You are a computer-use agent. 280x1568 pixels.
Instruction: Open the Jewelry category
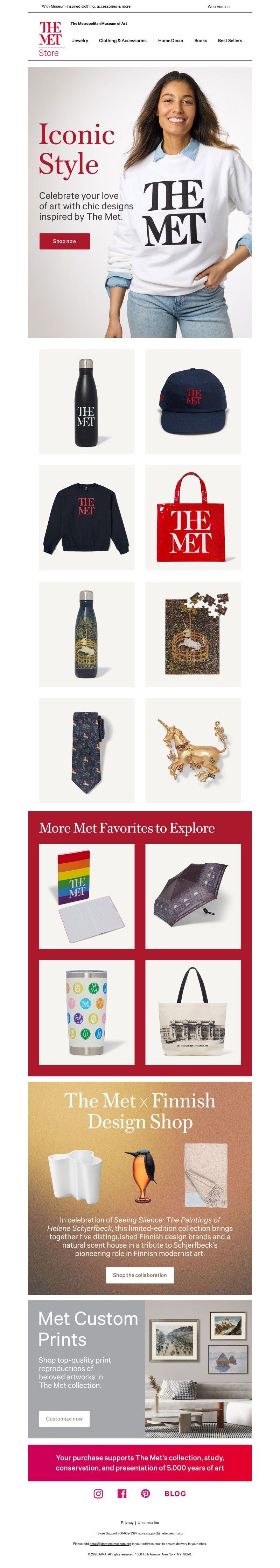pyautogui.click(x=80, y=41)
